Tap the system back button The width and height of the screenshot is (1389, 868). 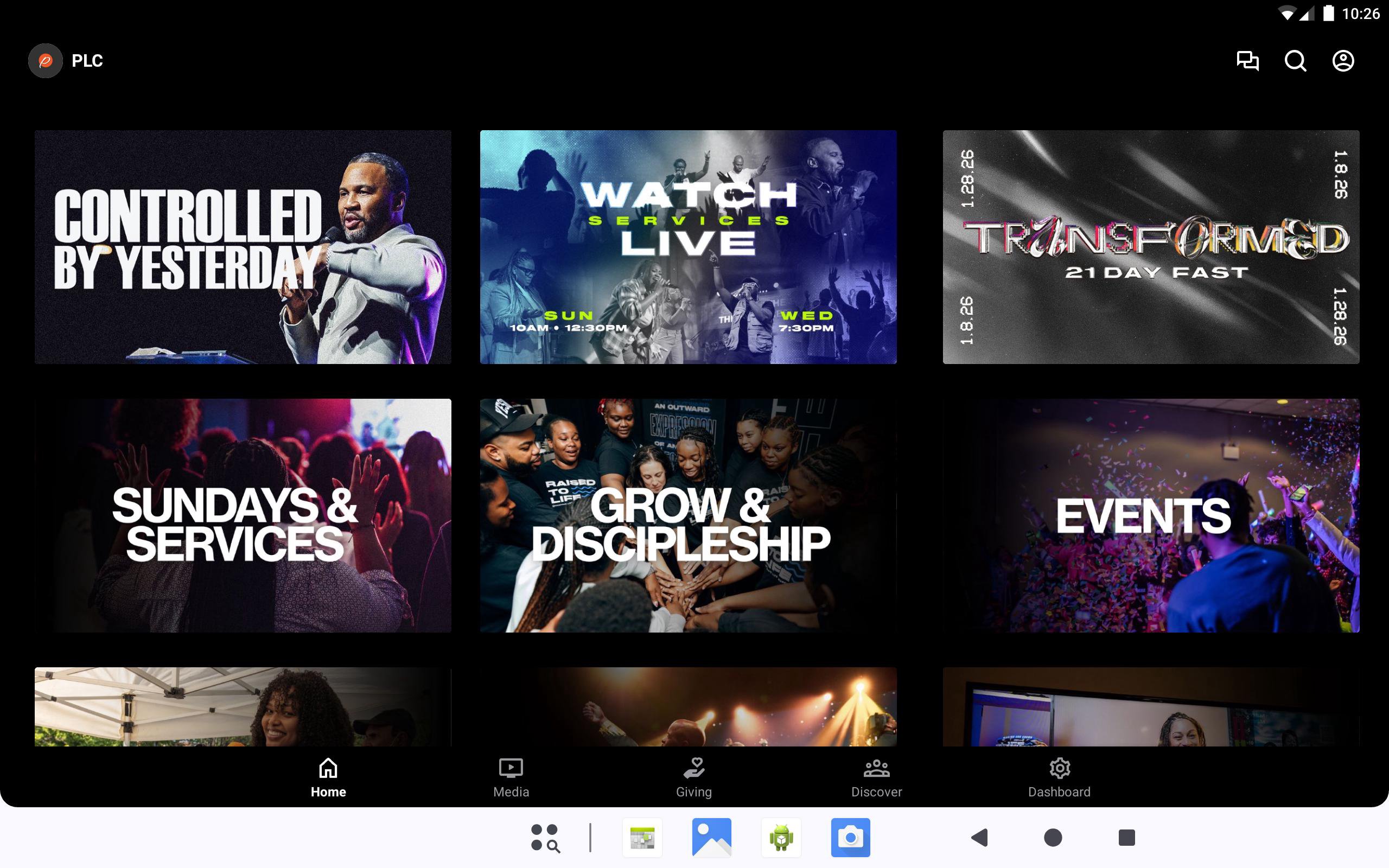point(979,838)
